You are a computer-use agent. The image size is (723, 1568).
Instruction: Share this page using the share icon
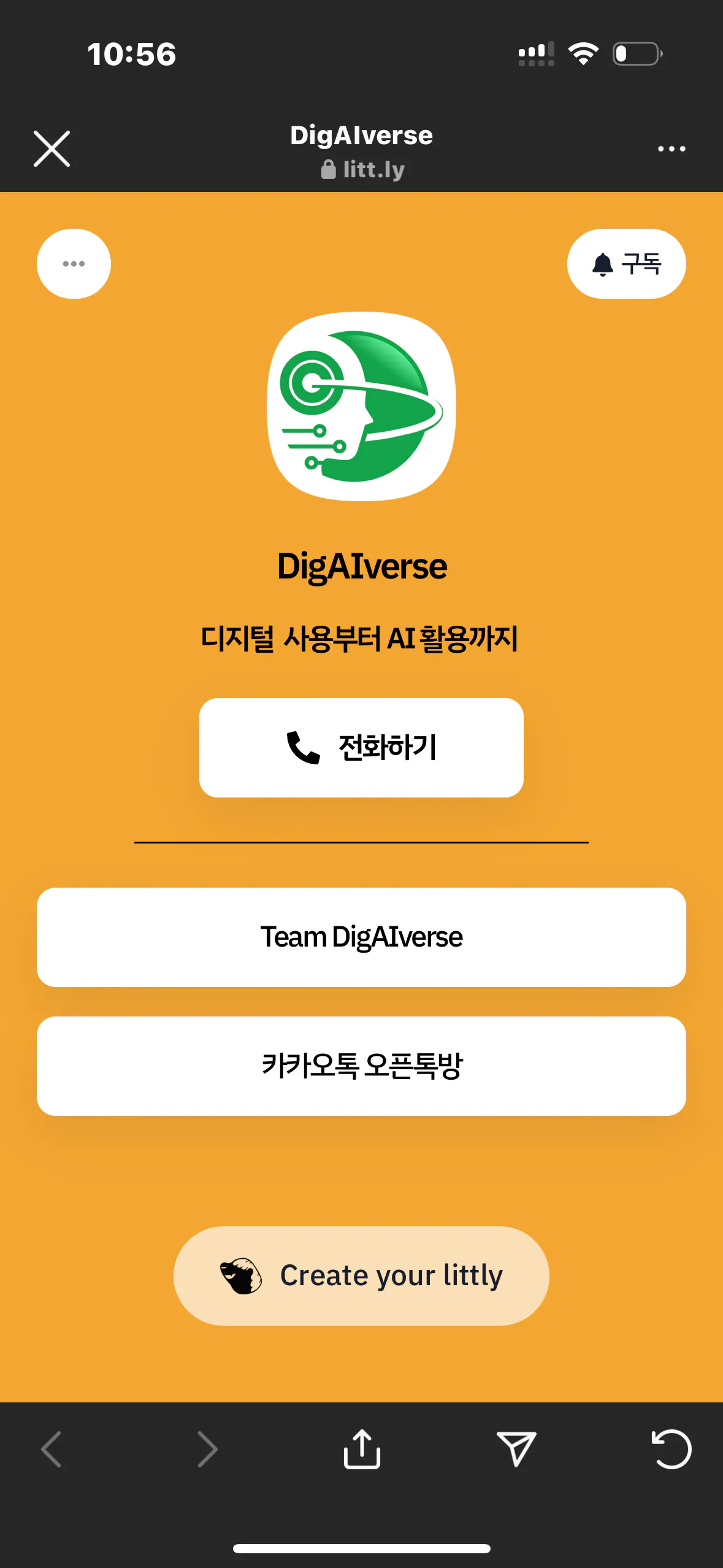362,1449
